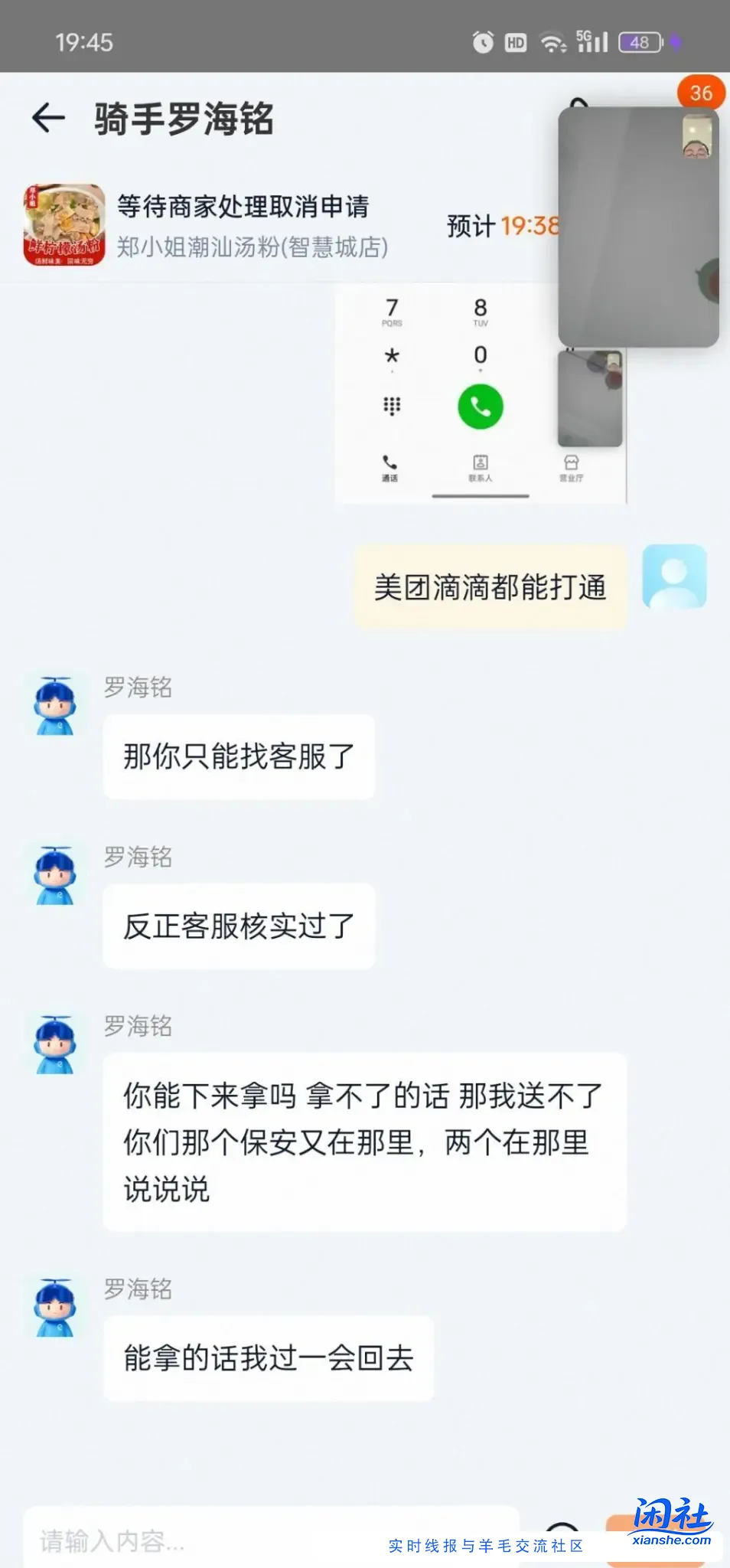
Task: Expand the large video call overlay
Action: tap(640, 226)
